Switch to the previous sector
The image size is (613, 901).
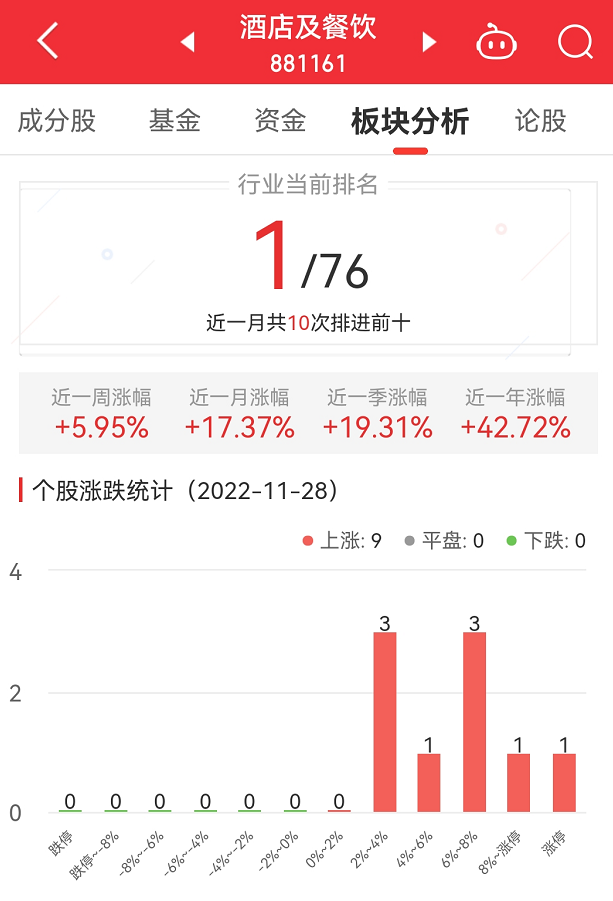click(x=187, y=42)
